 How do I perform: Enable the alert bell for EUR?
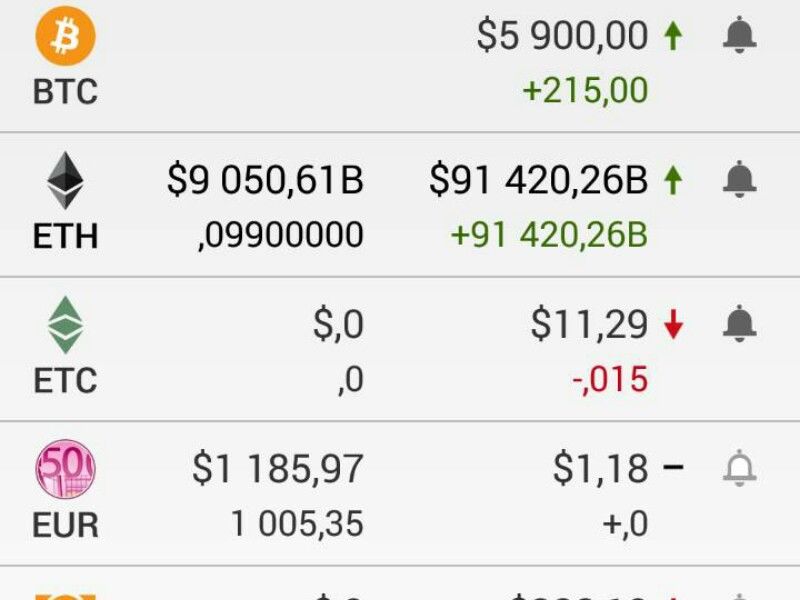[x=739, y=468]
